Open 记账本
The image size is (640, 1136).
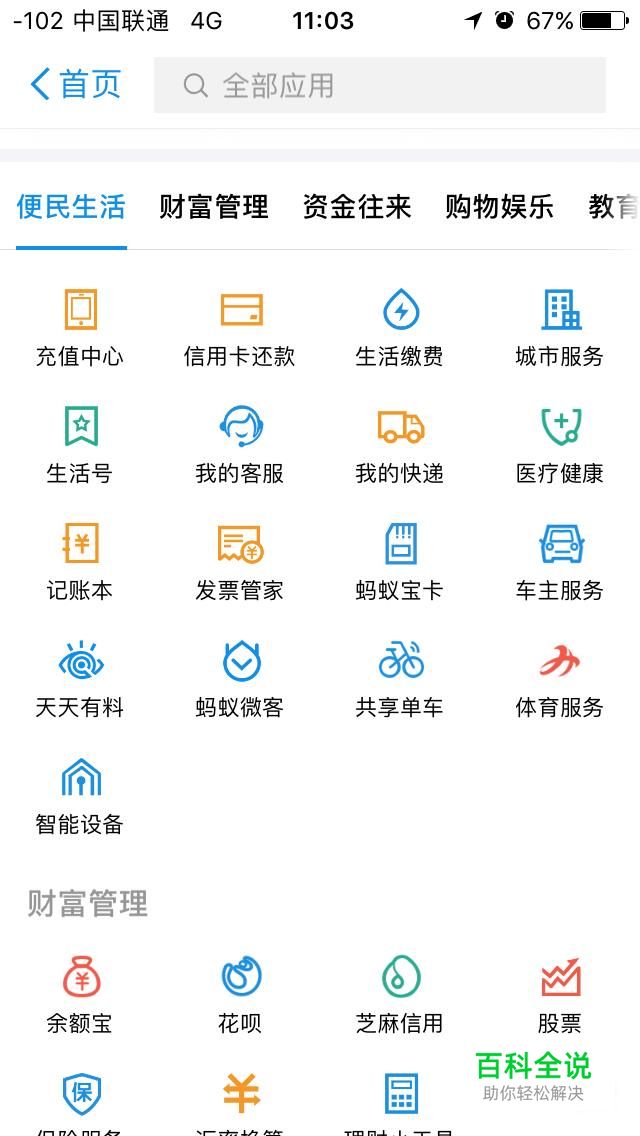80,561
